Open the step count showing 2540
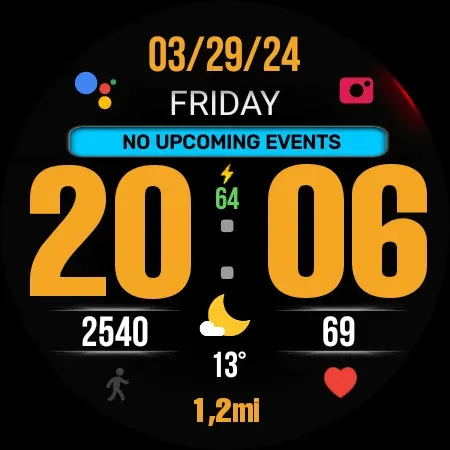The width and height of the screenshot is (450, 450). point(115,332)
